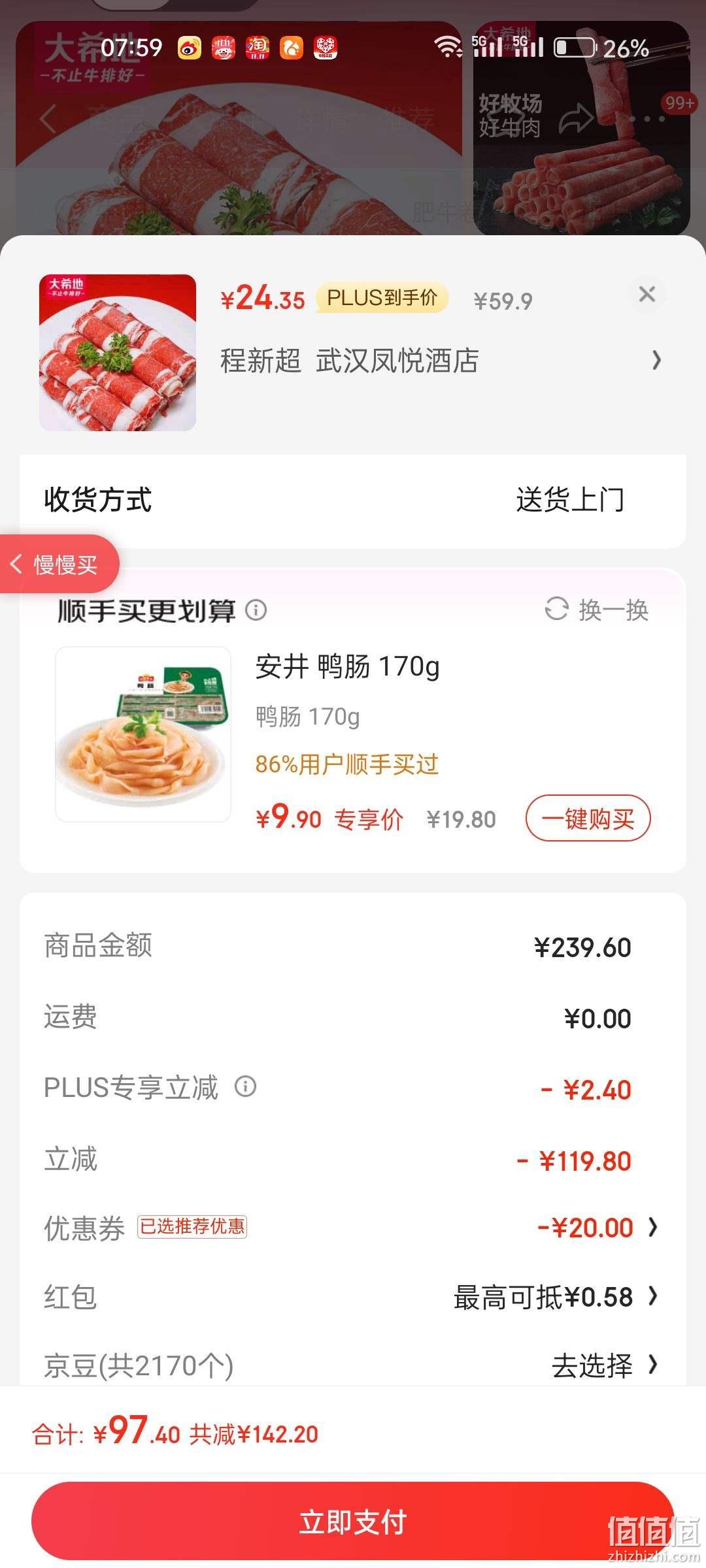The width and height of the screenshot is (706, 1568).
Task: Select 京豆 to apply with 去选择
Action: (605, 1365)
